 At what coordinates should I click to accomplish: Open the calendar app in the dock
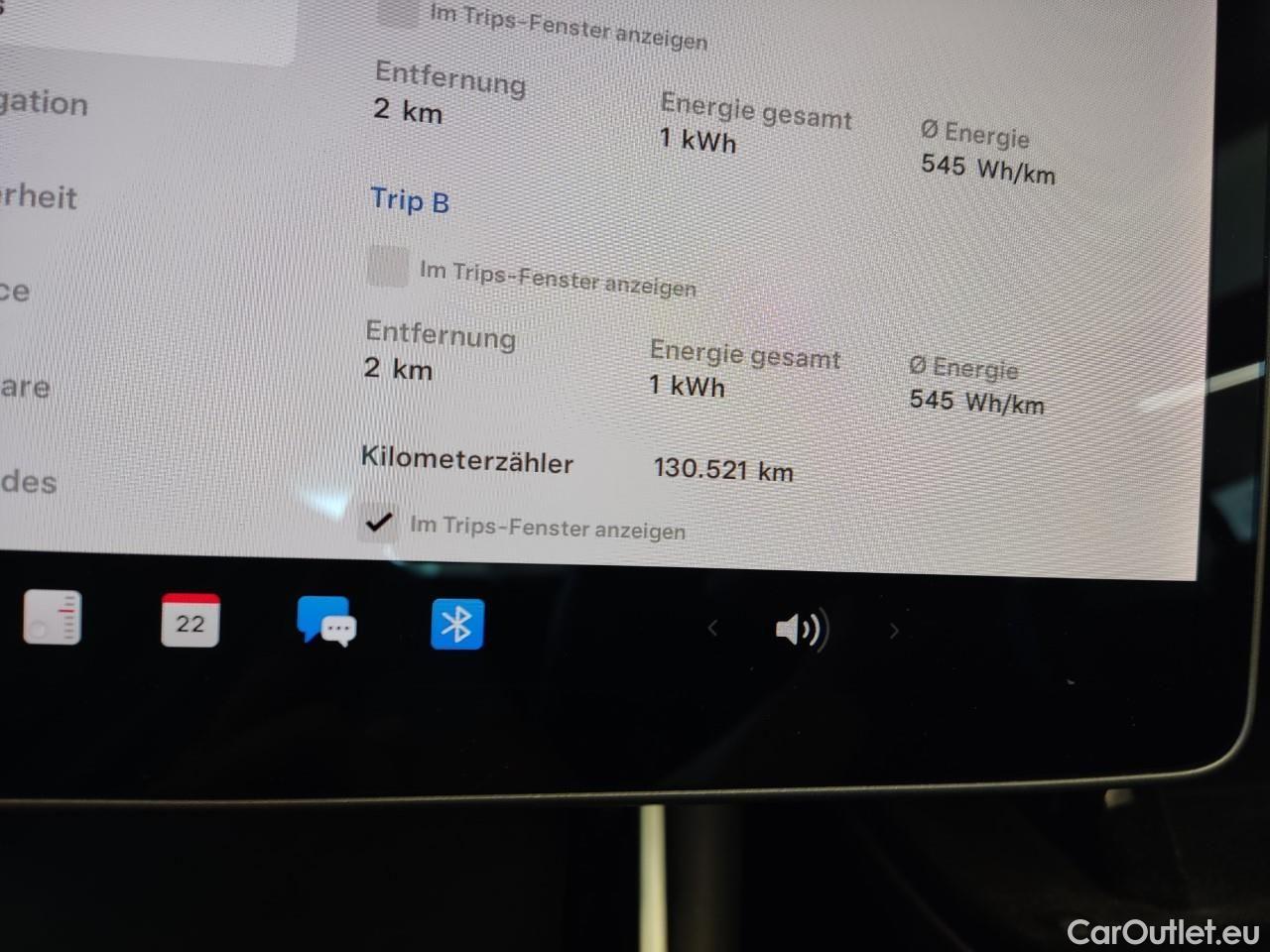click(190, 621)
